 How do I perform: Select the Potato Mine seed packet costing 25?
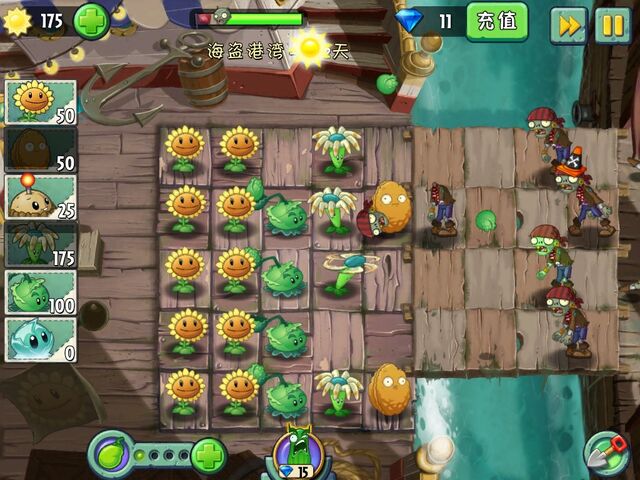[x=41, y=197]
